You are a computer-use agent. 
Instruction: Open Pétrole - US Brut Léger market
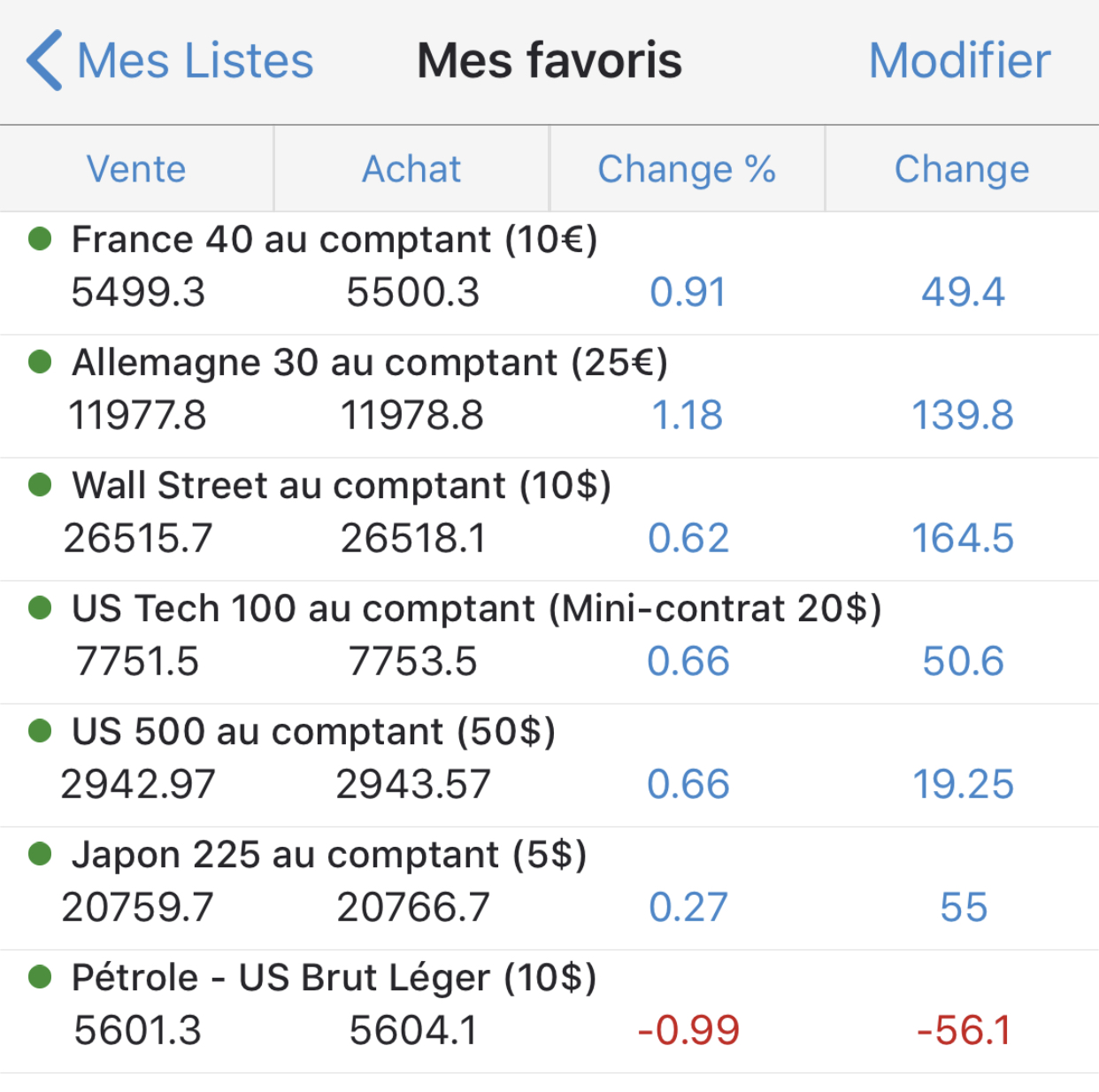334,978
